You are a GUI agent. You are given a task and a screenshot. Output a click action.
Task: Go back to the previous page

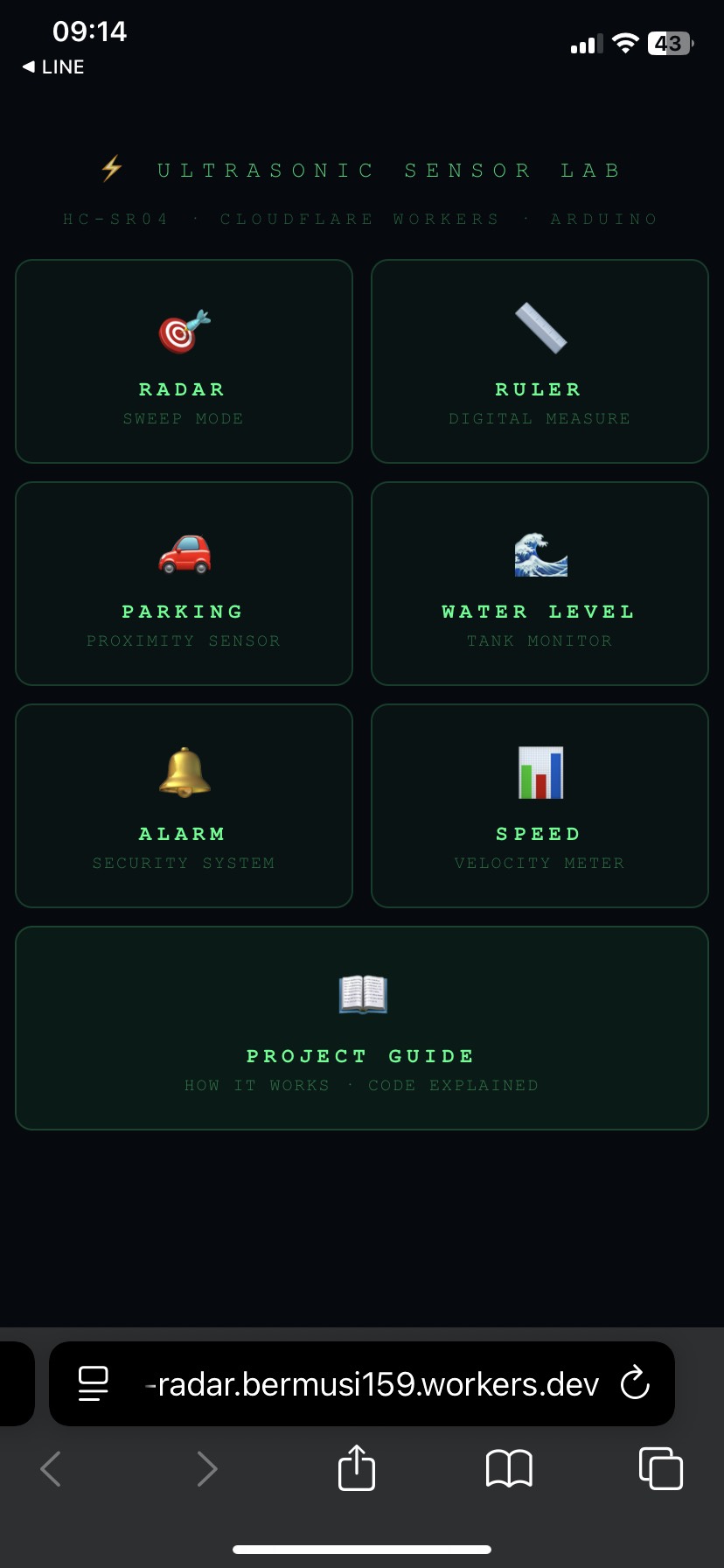[52, 1468]
